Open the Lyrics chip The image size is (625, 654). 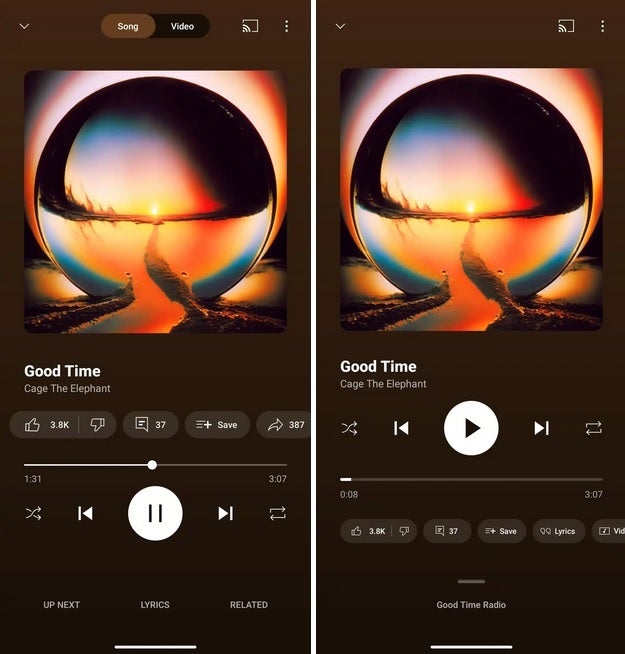[558, 531]
